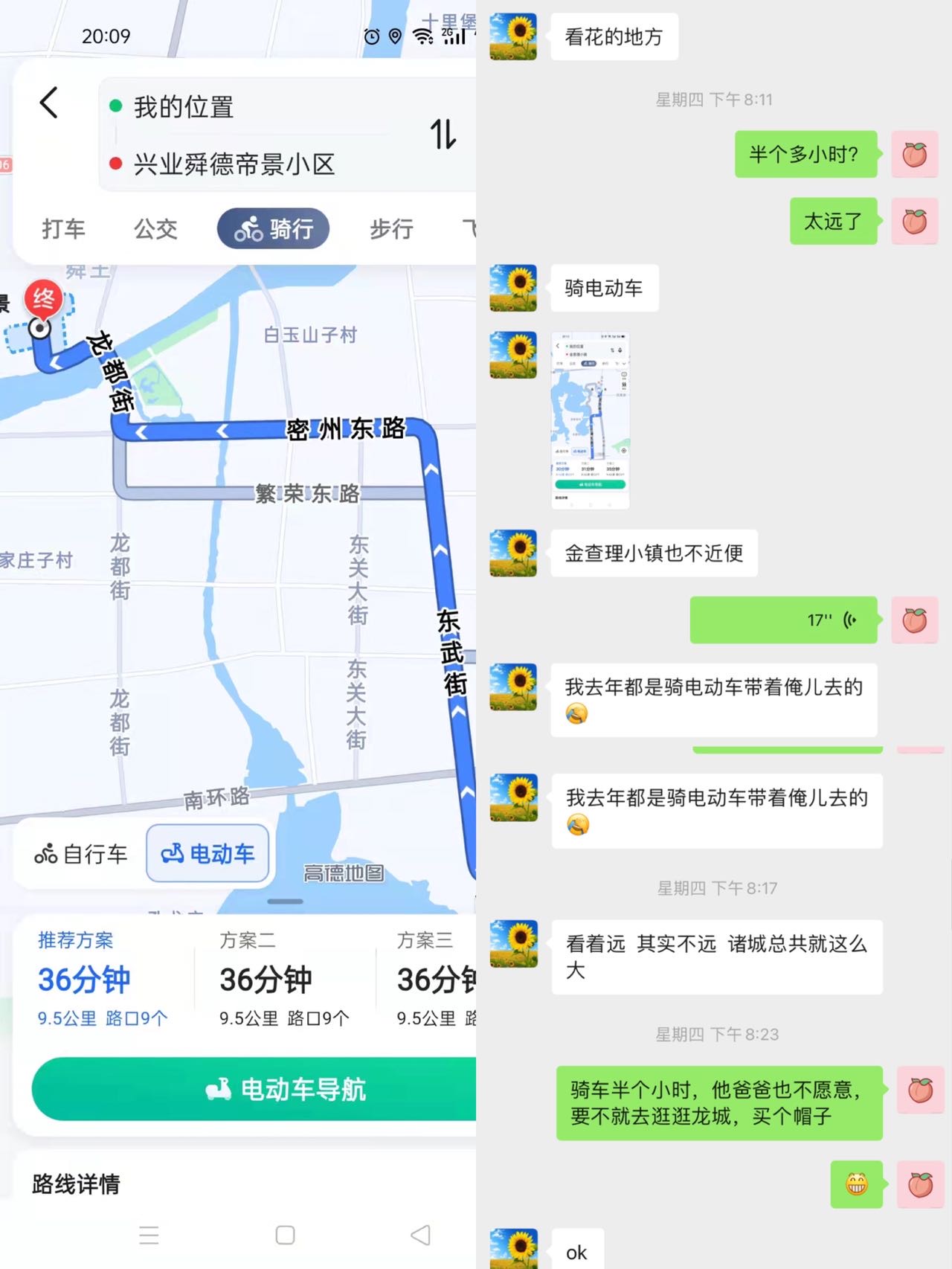952x1269 pixels.
Task: Switch to the 步行 tab
Action: 390,228
